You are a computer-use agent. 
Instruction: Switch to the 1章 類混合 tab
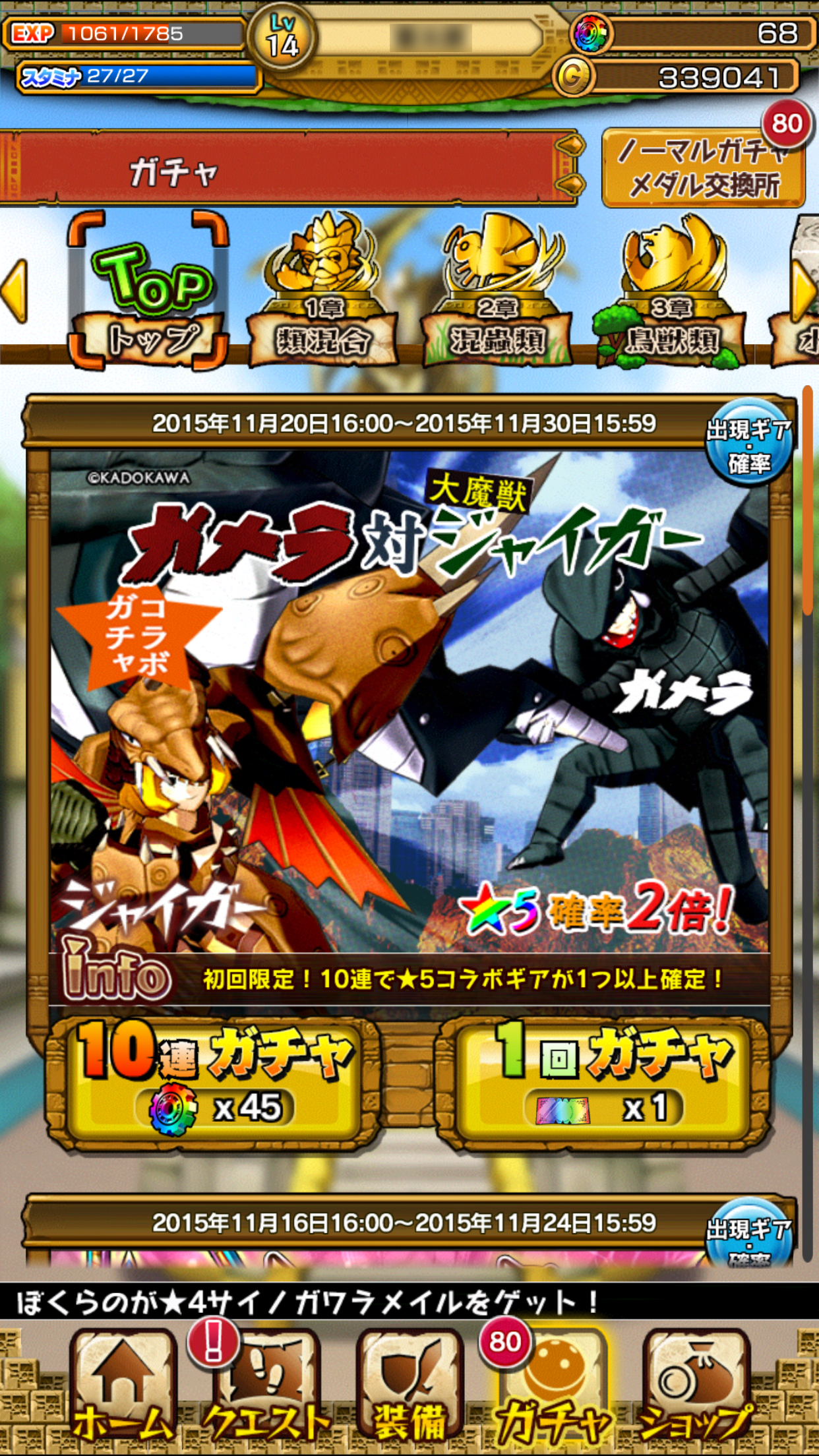[323, 290]
